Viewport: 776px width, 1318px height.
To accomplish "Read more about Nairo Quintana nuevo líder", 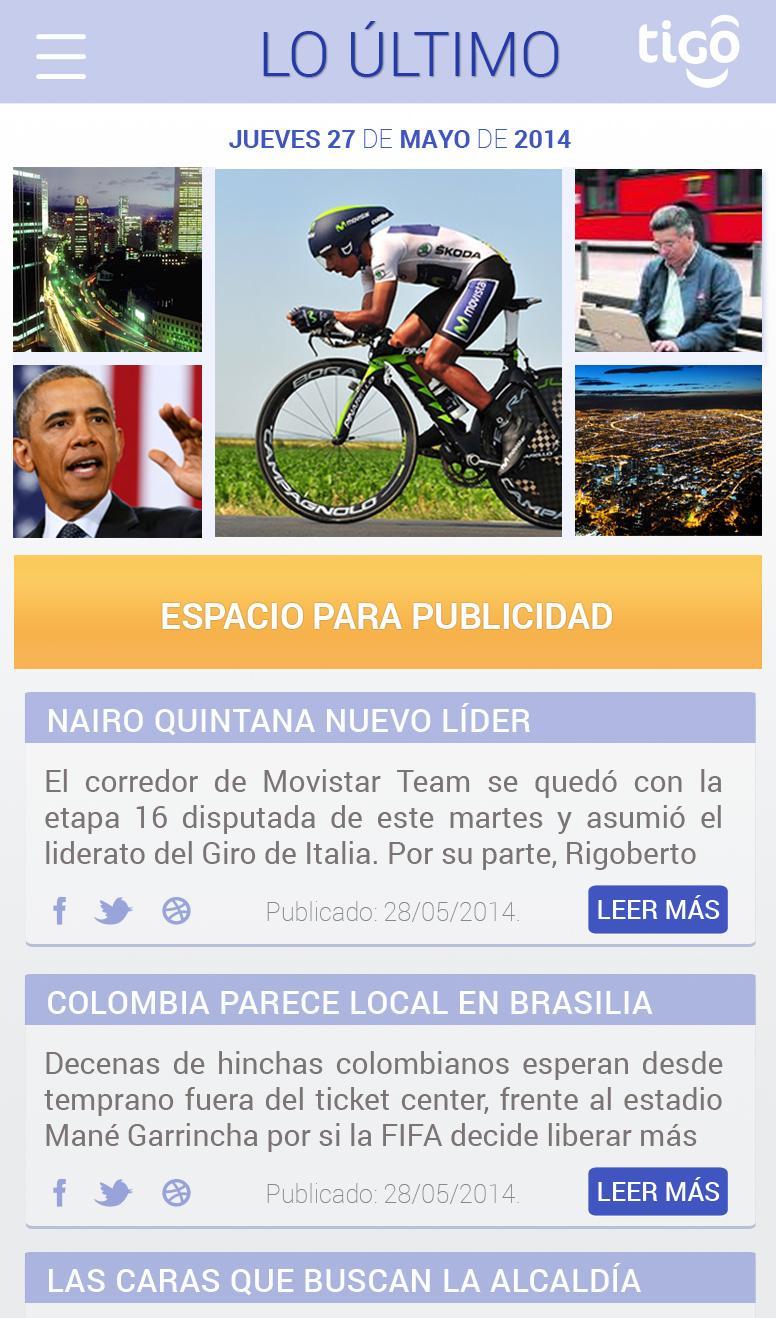I will [x=657, y=909].
